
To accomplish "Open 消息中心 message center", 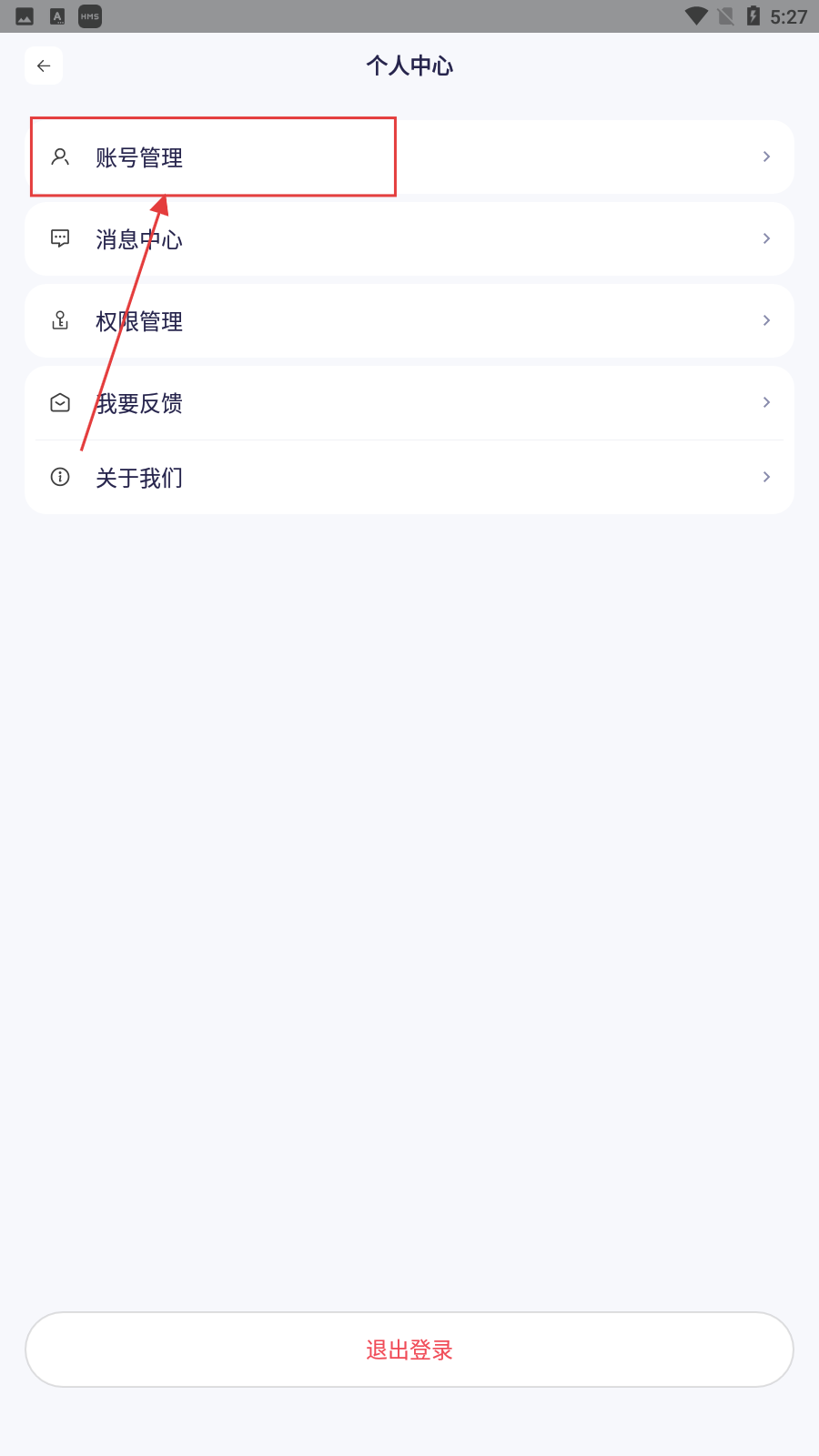I will tap(409, 238).
